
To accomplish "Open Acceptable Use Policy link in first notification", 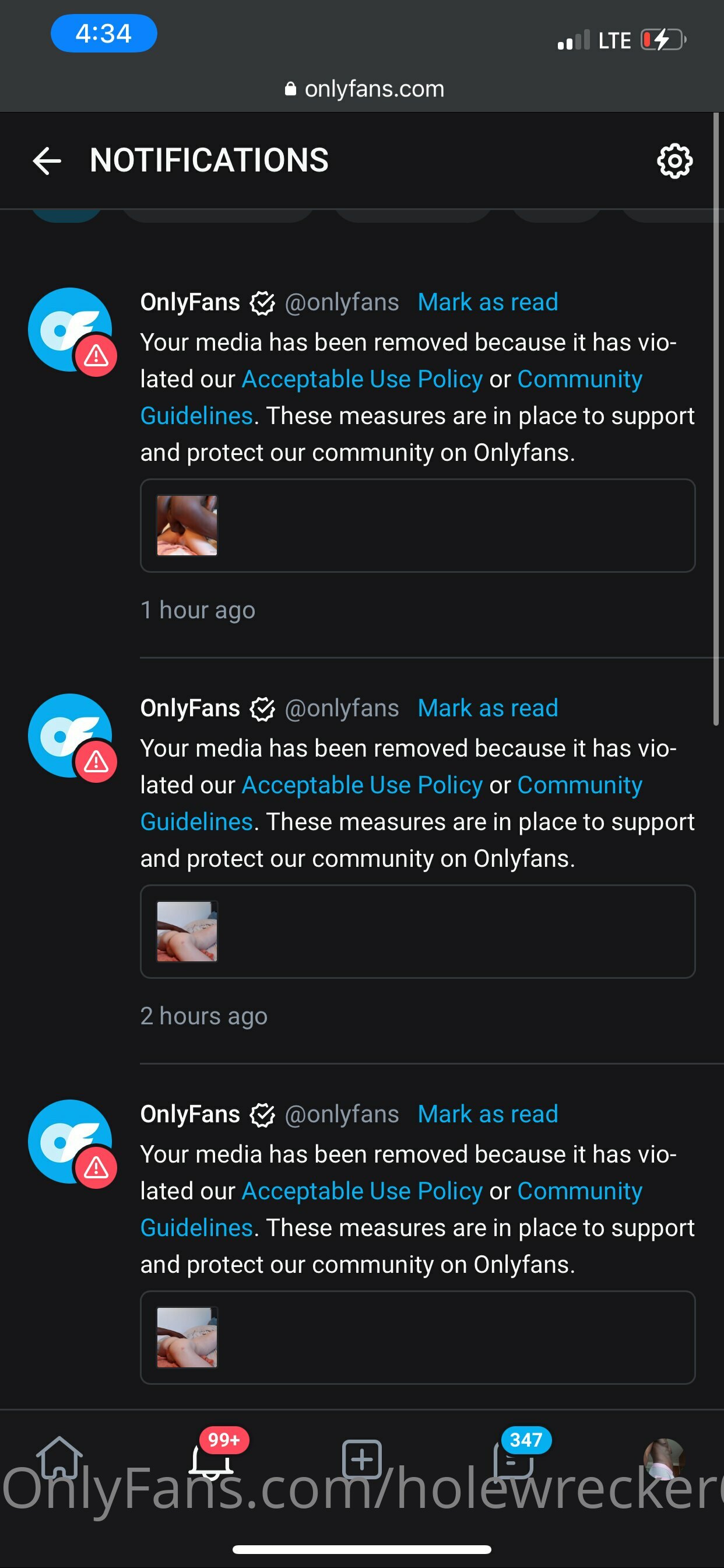I will click(362, 379).
